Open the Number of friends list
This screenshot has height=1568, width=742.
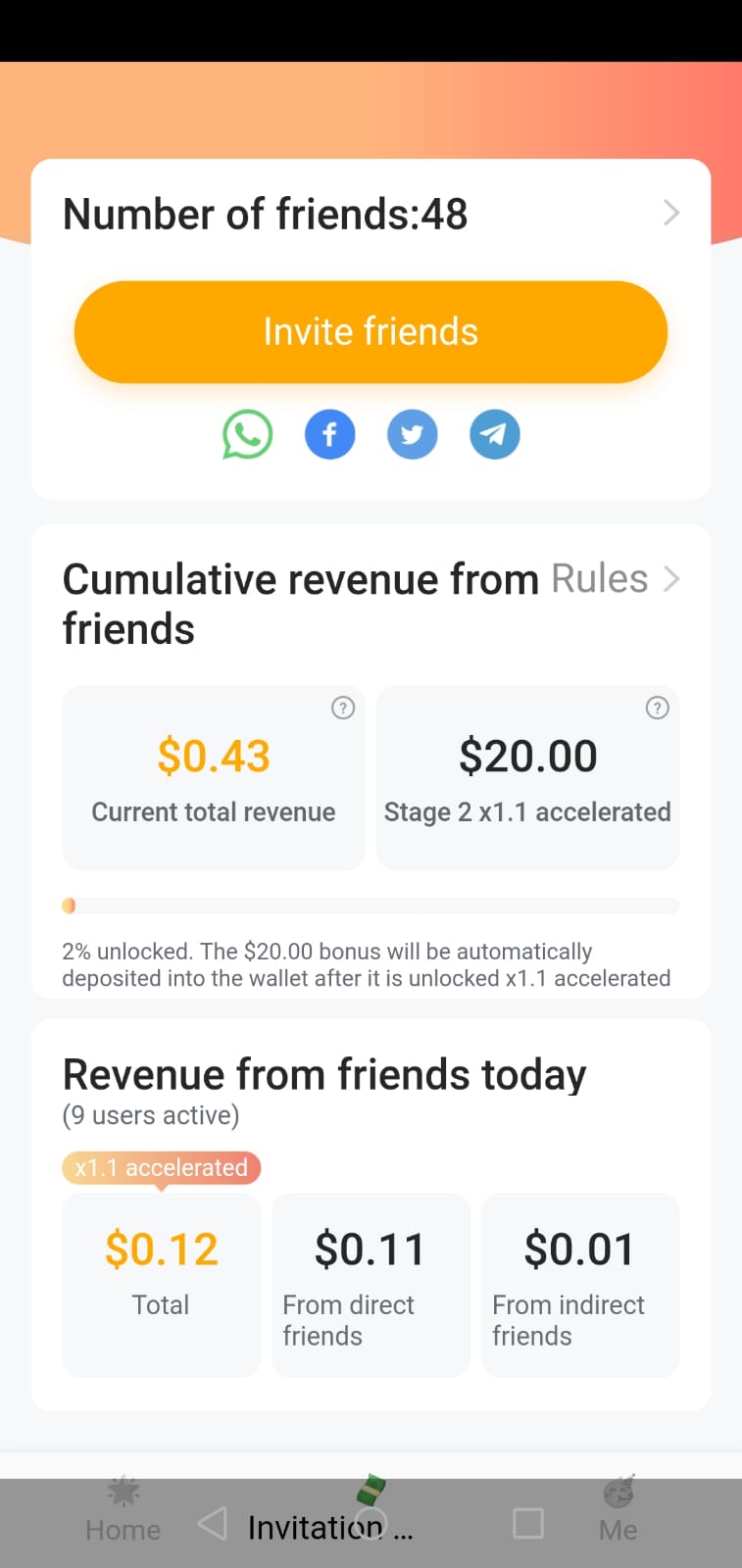(x=371, y=214)
